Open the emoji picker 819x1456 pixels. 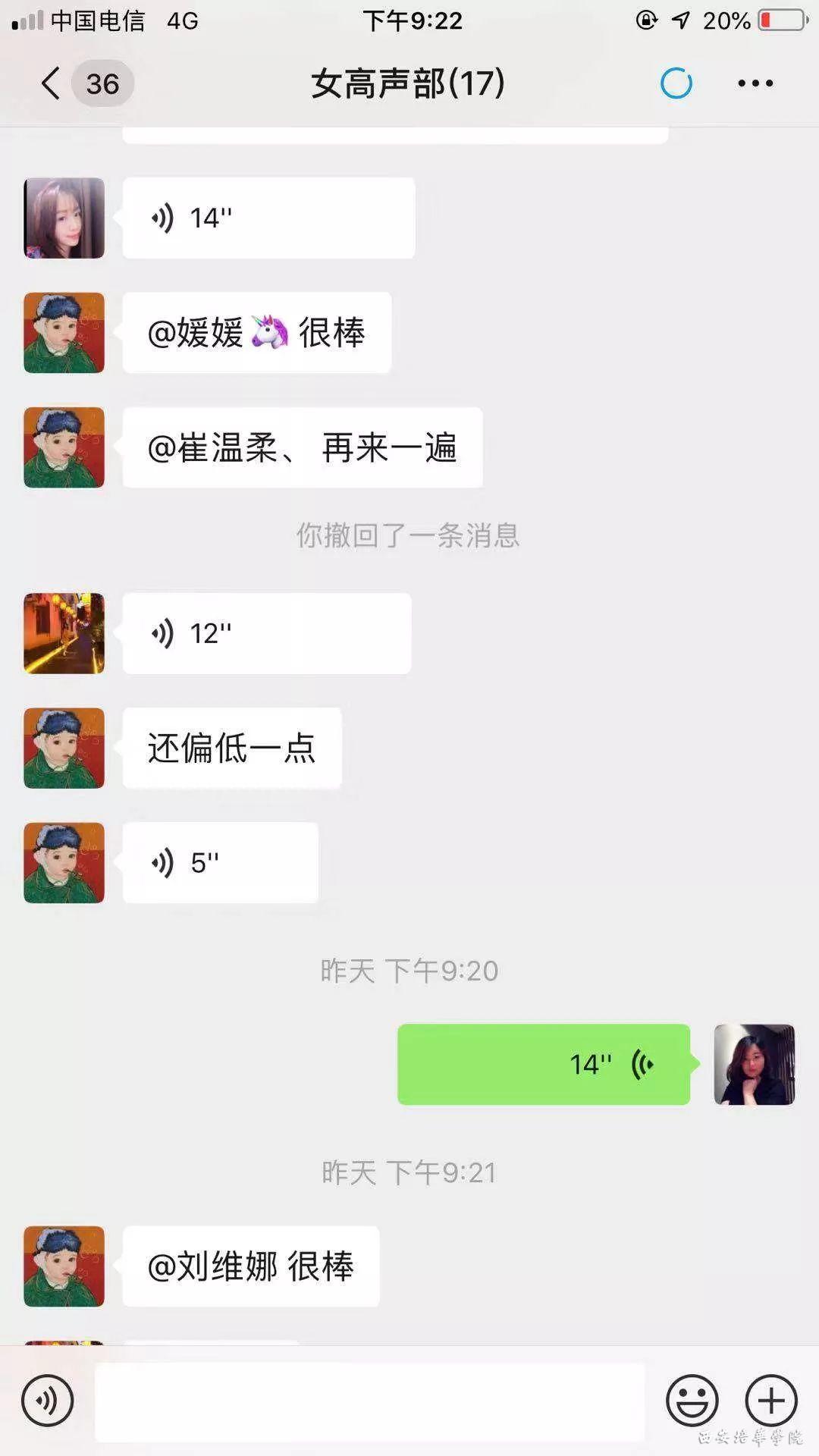point(692,1401)
